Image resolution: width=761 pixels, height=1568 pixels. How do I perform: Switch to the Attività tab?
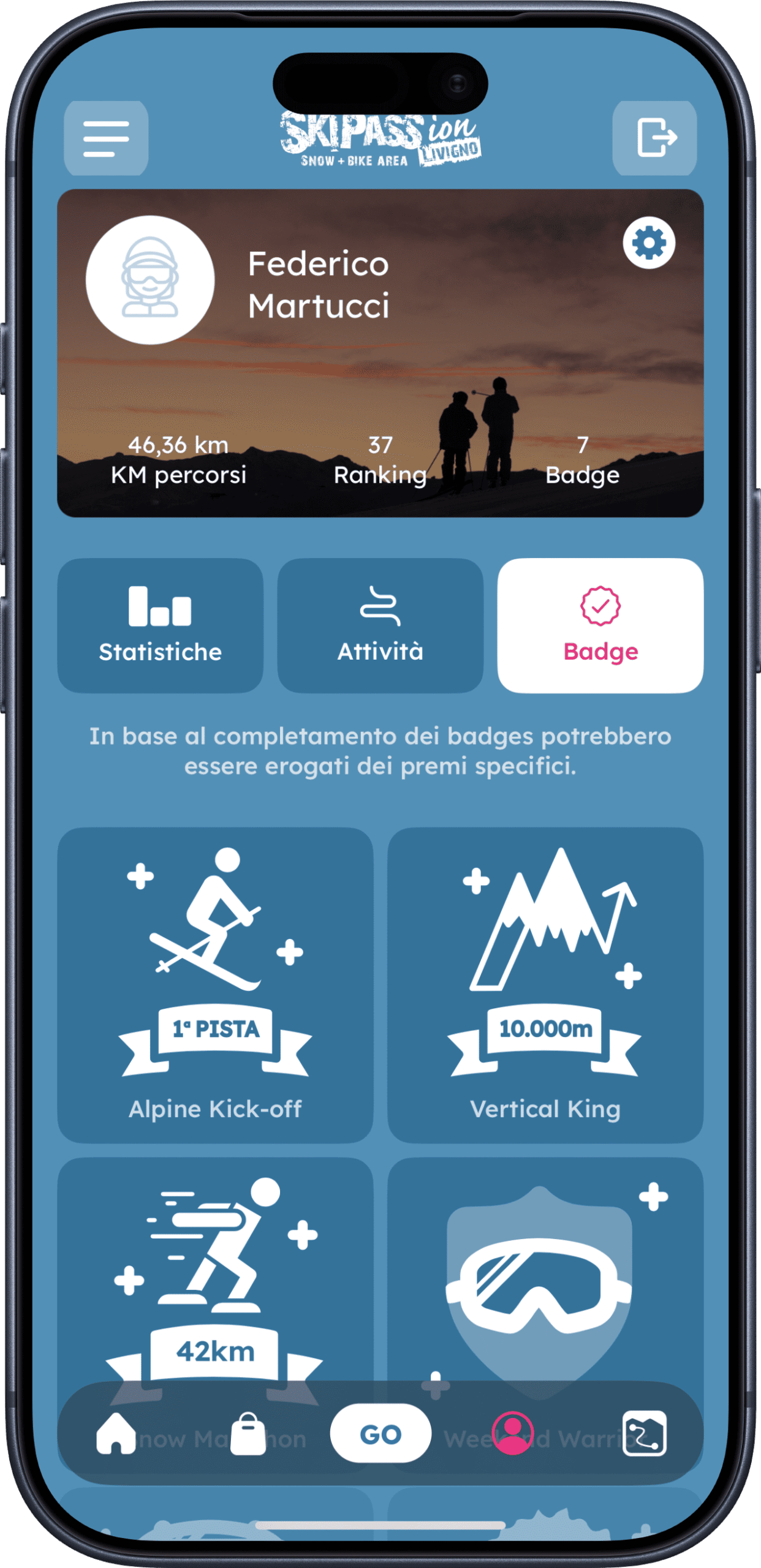pos(380,625)
